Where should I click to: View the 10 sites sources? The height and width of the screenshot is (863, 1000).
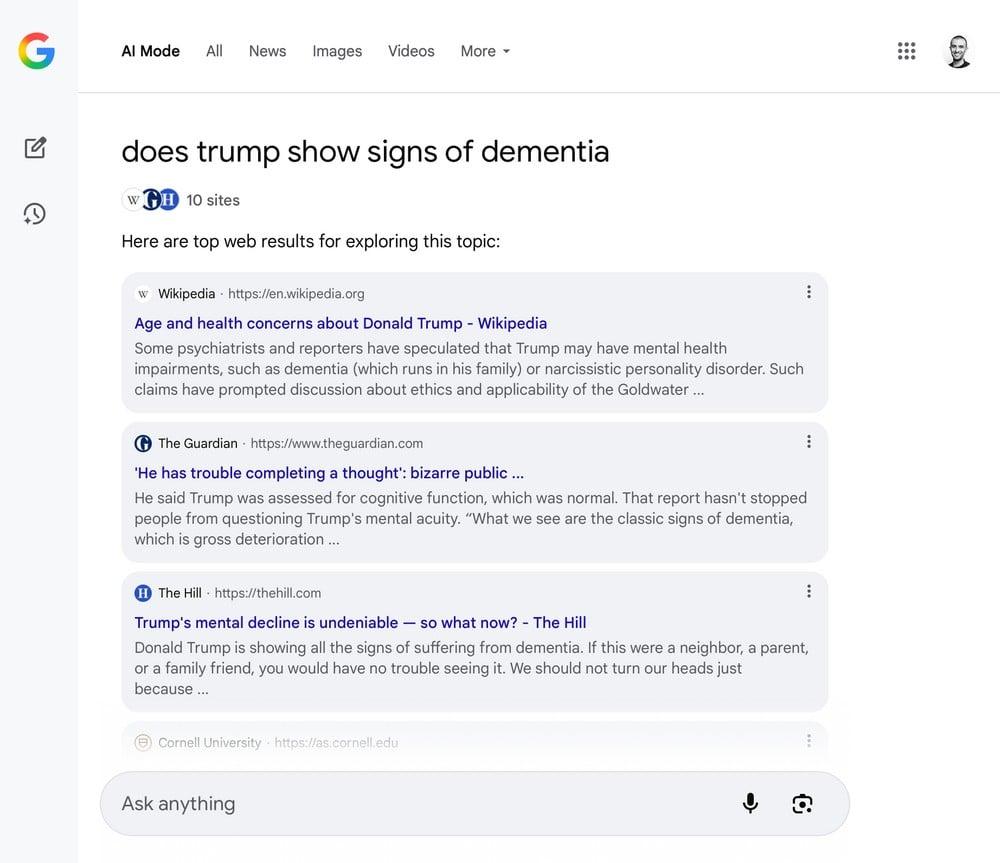181,200
